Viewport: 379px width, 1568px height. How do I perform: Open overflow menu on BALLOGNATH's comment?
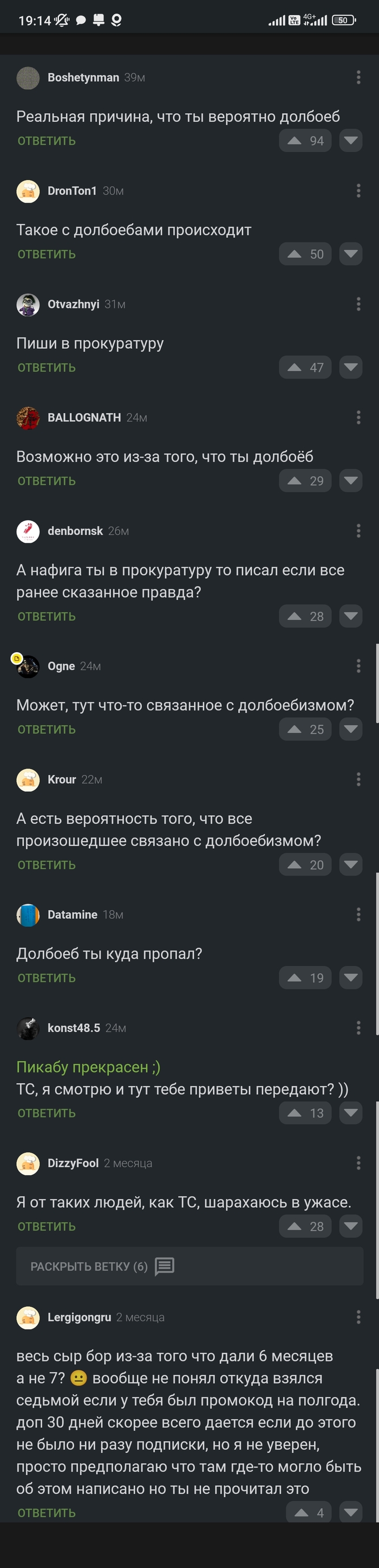point(358,417)
